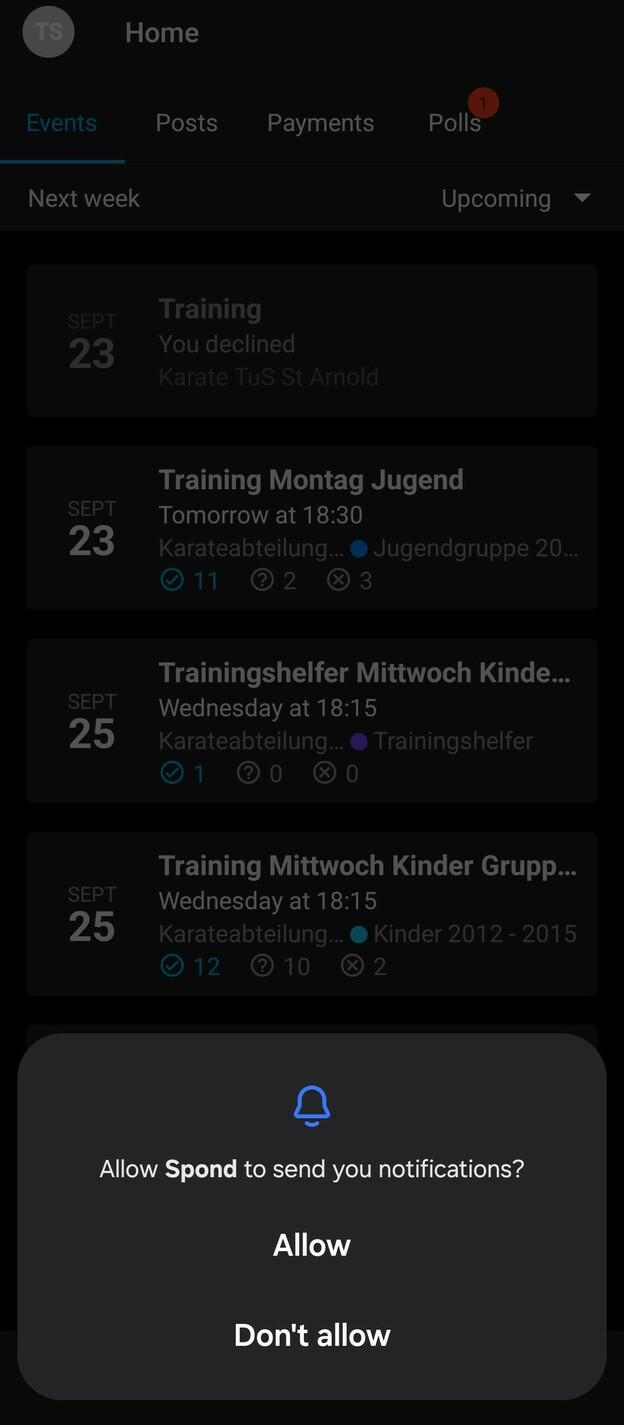This screenshot has width=624, height=1425.
Task: Allow Spond to send notifications
Action: 312,1245
